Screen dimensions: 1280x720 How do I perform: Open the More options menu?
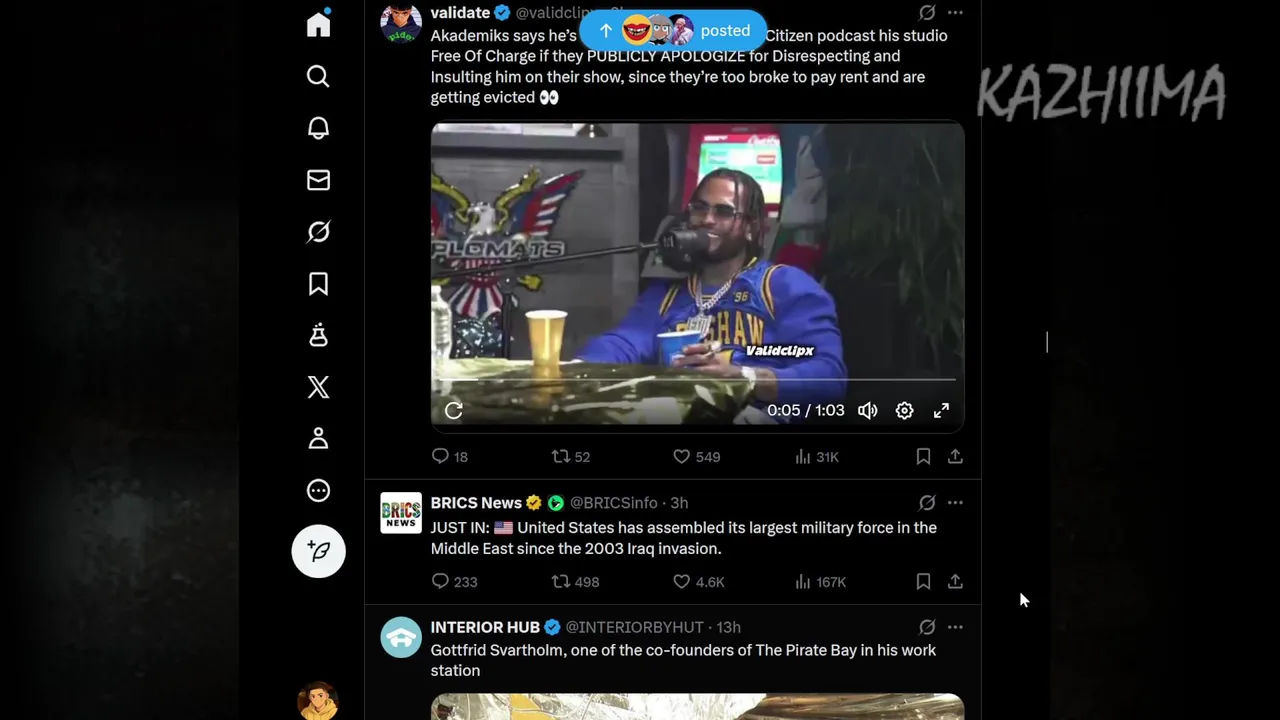[318, 490]
